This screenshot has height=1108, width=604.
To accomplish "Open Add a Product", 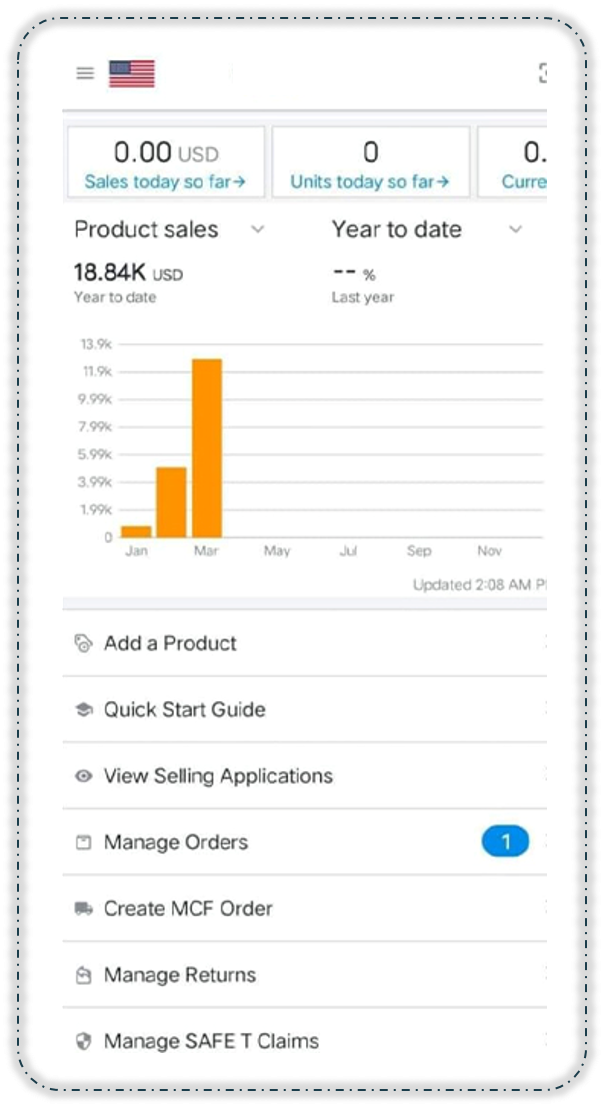I will click(170, 643).
